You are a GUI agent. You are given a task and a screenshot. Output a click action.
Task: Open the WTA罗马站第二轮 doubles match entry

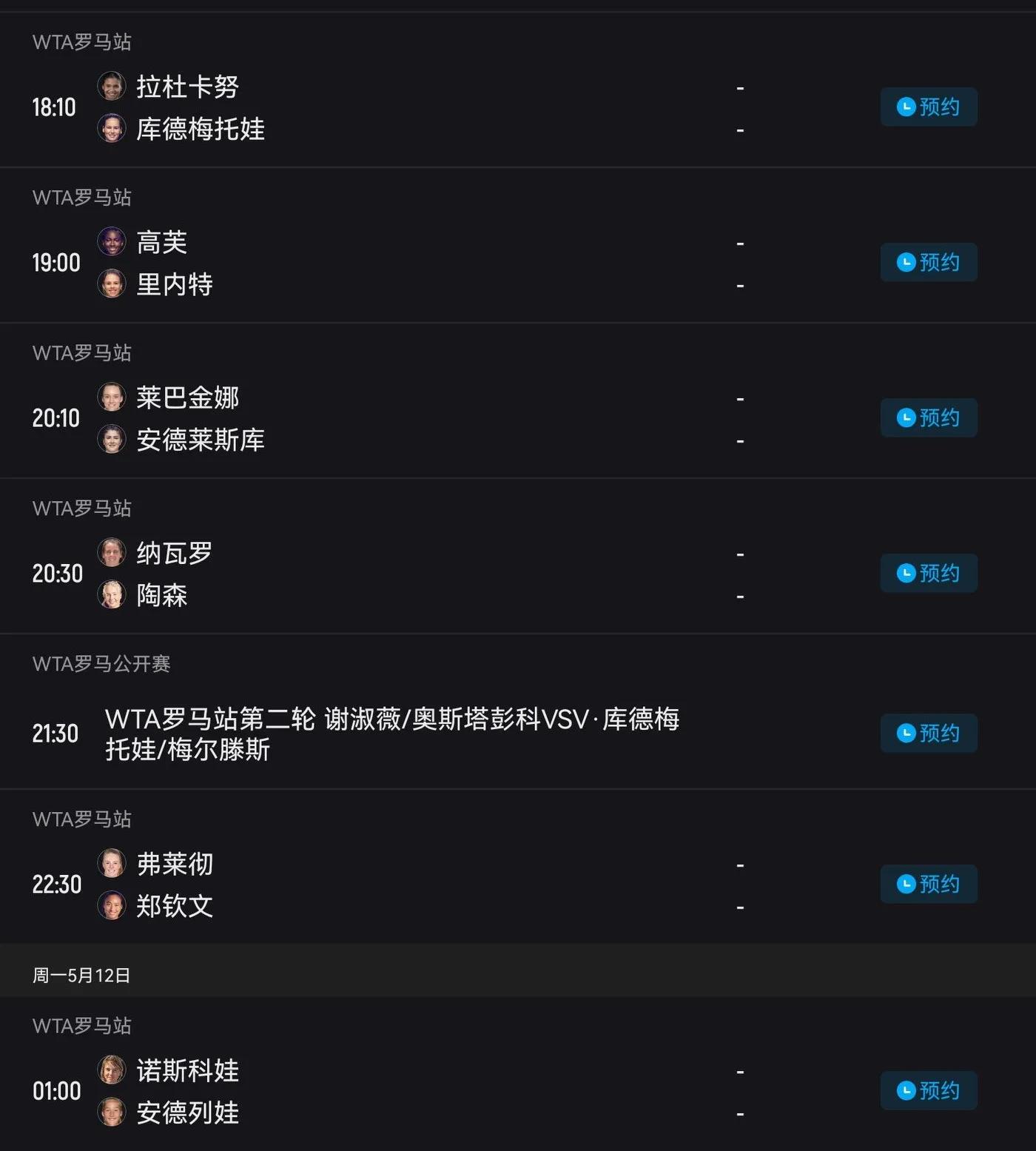[392, 734]
